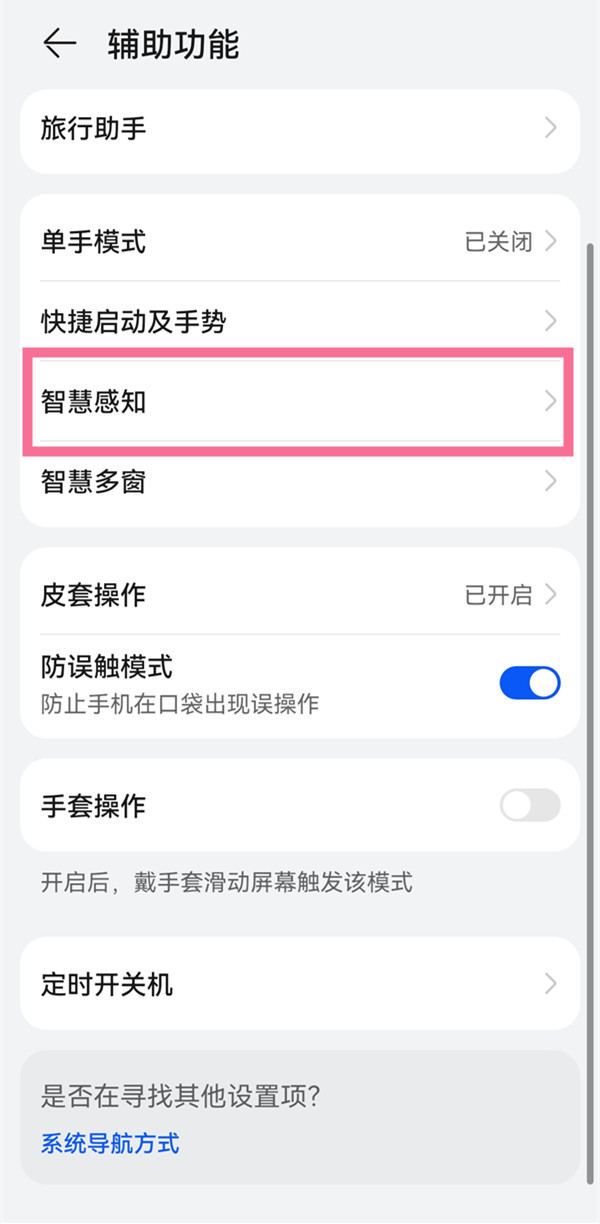The image size is (600, 1224).
Task: Open 智慧感知 settings
Action: pos(300,401)
